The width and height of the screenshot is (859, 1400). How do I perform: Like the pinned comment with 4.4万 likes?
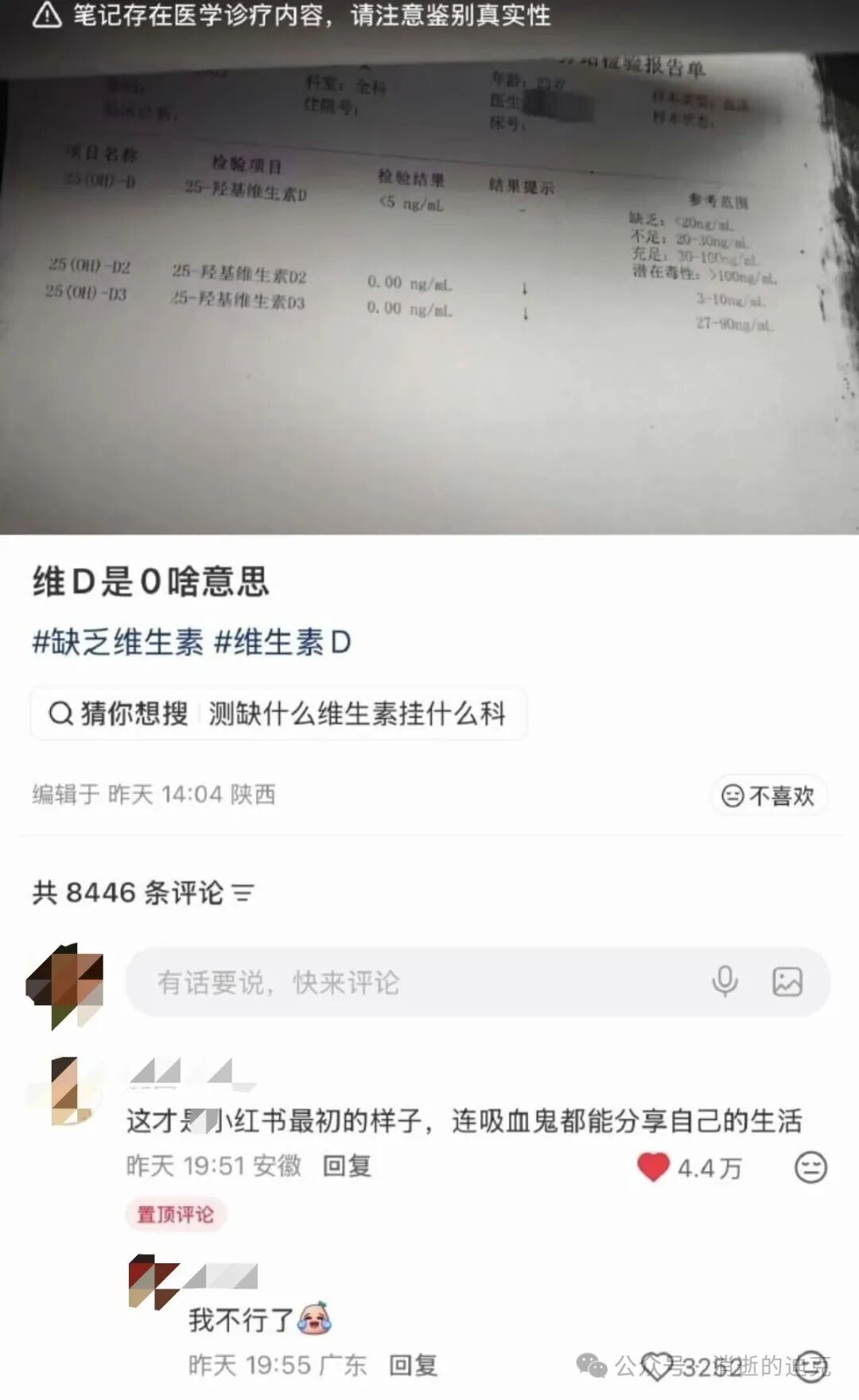pos(654,1167)
